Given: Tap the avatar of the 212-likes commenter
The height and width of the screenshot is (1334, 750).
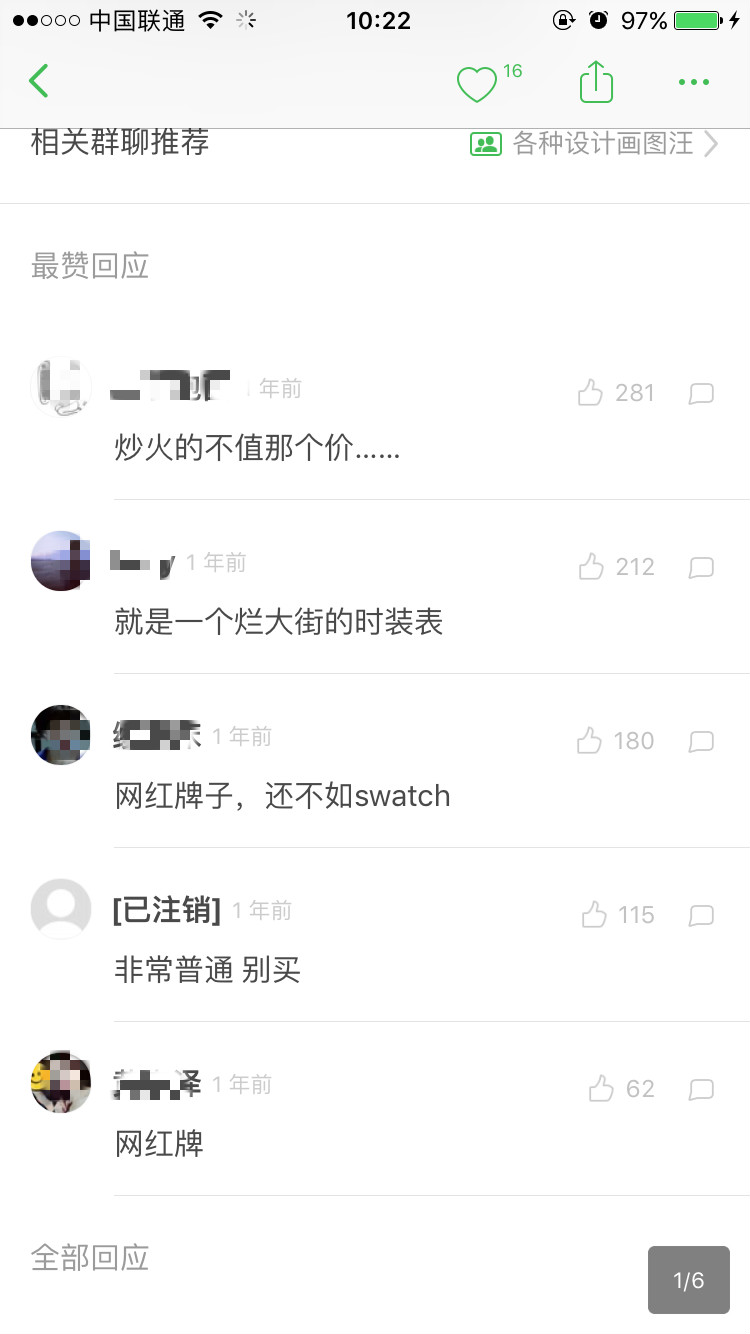Looking at the screenshot, I should 60,561.
